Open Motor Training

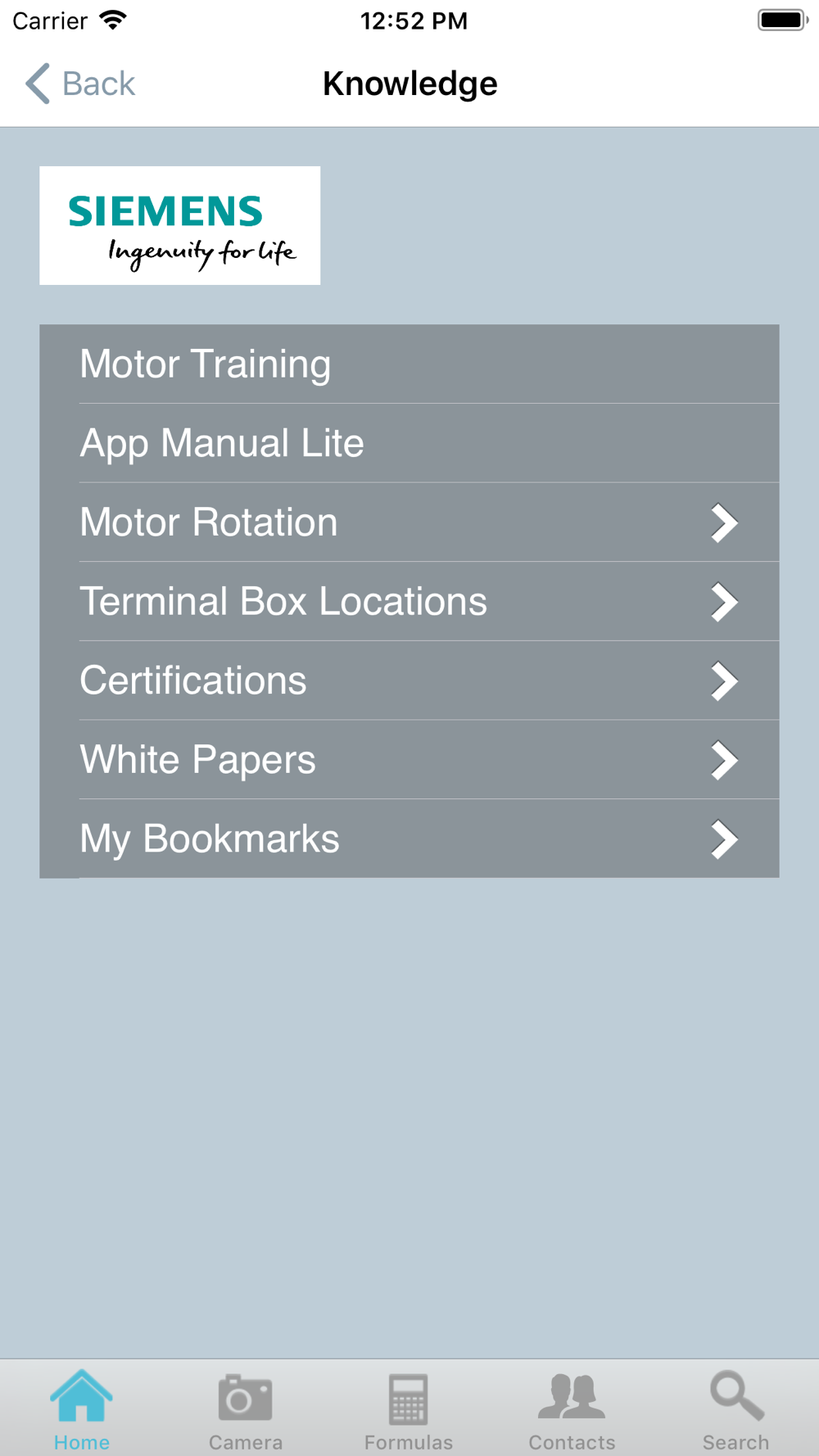(409, 364)
